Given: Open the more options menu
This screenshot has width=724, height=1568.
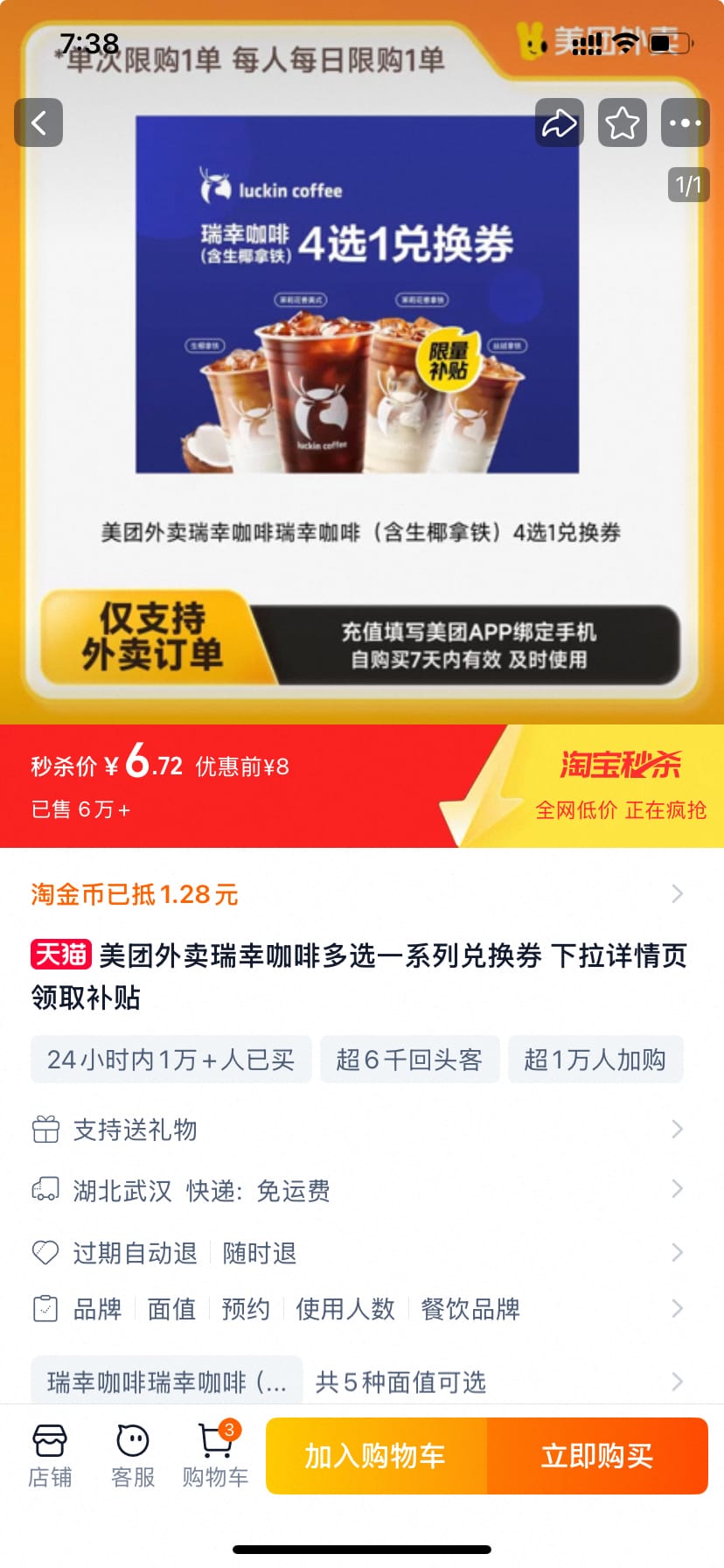Looking at the screenshot, I should pyautogui.click(x=686, y=122).
